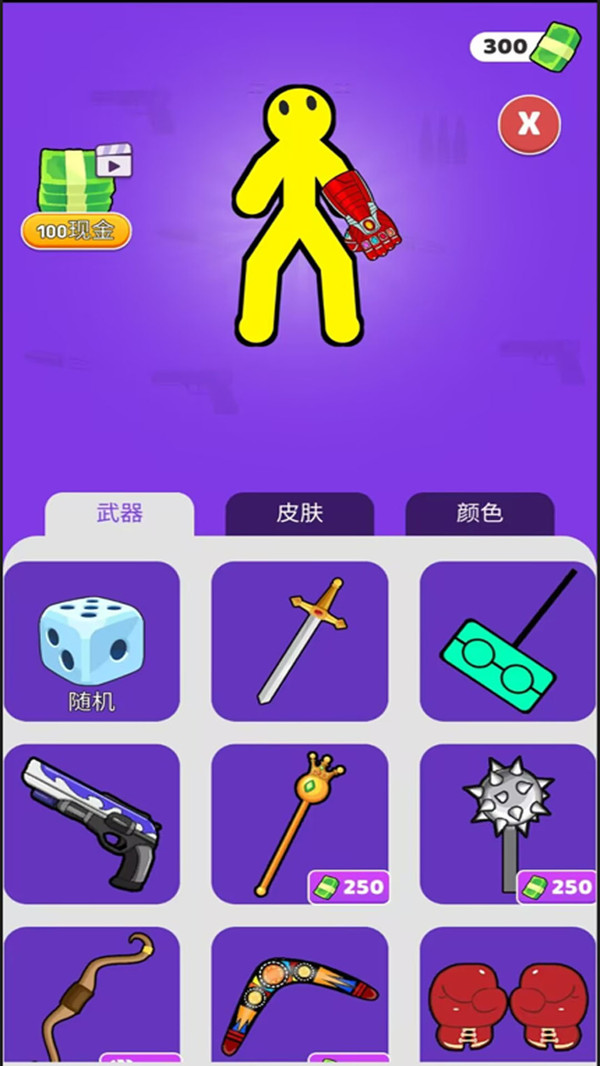Switch to the 皮肤 tab
The image size is (600, 1066).
(300, 513)
